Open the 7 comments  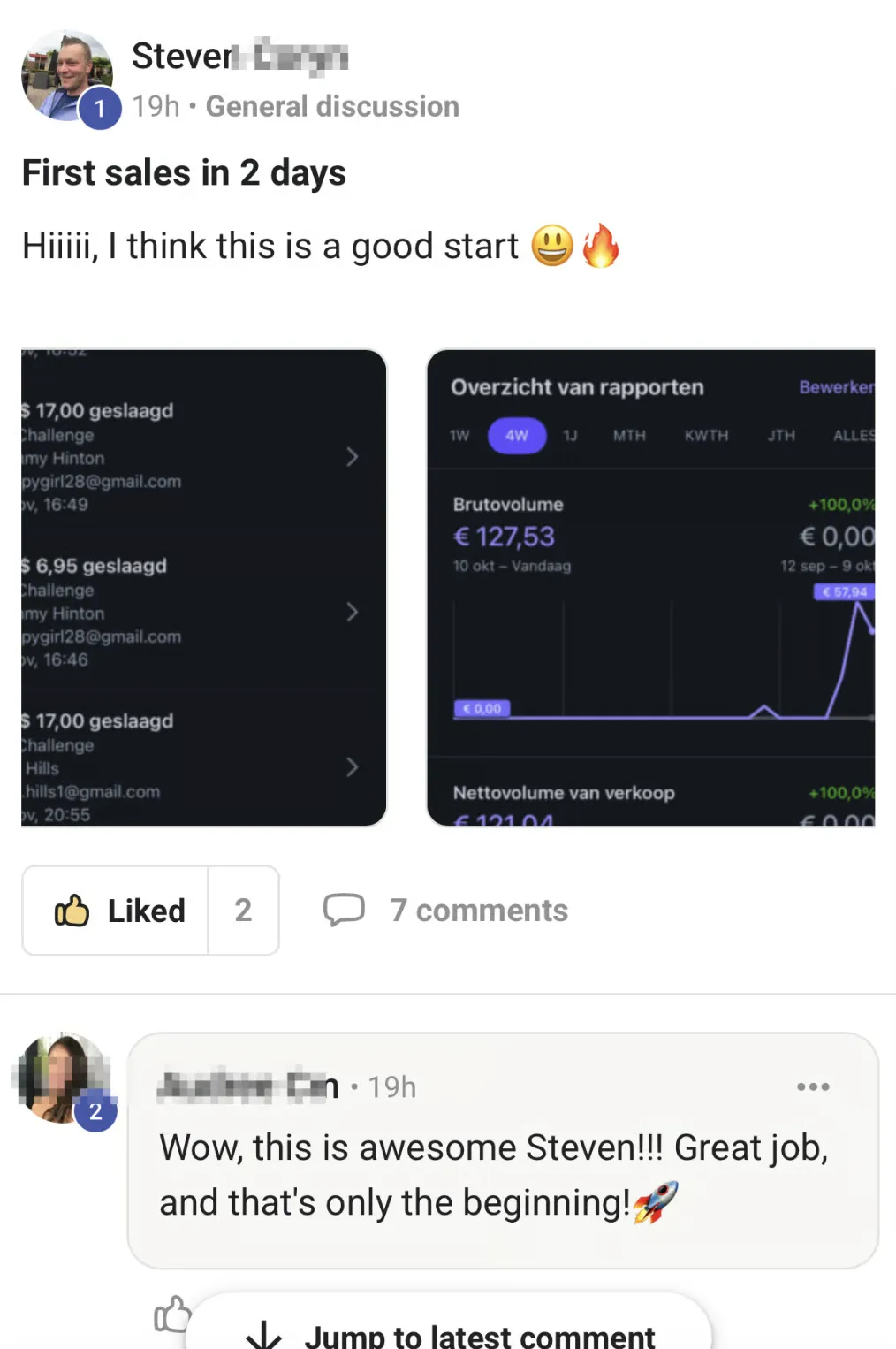446,911
